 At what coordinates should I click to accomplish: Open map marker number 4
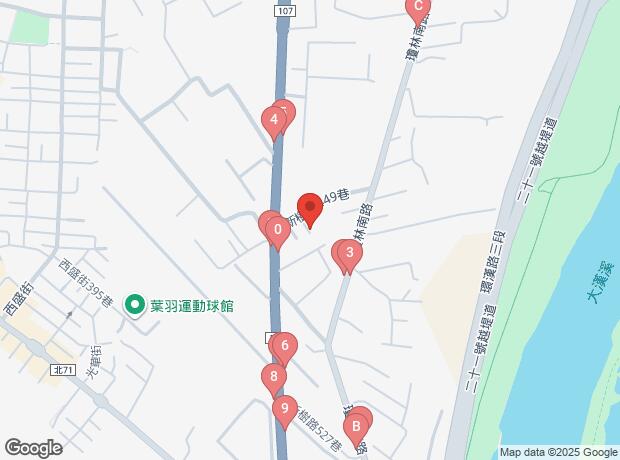(273, 122)
